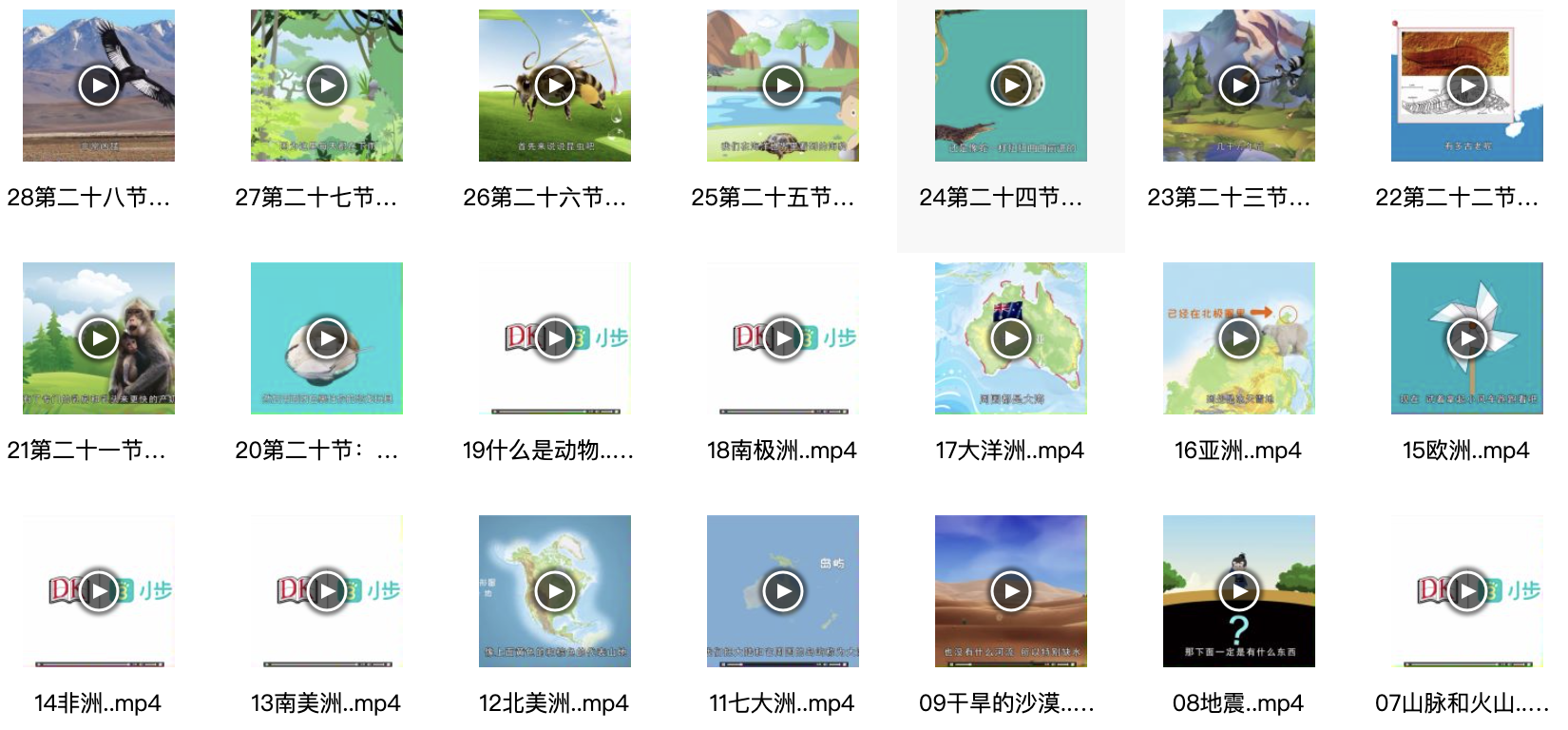Open 14非洲.mp4

(99, 591)
